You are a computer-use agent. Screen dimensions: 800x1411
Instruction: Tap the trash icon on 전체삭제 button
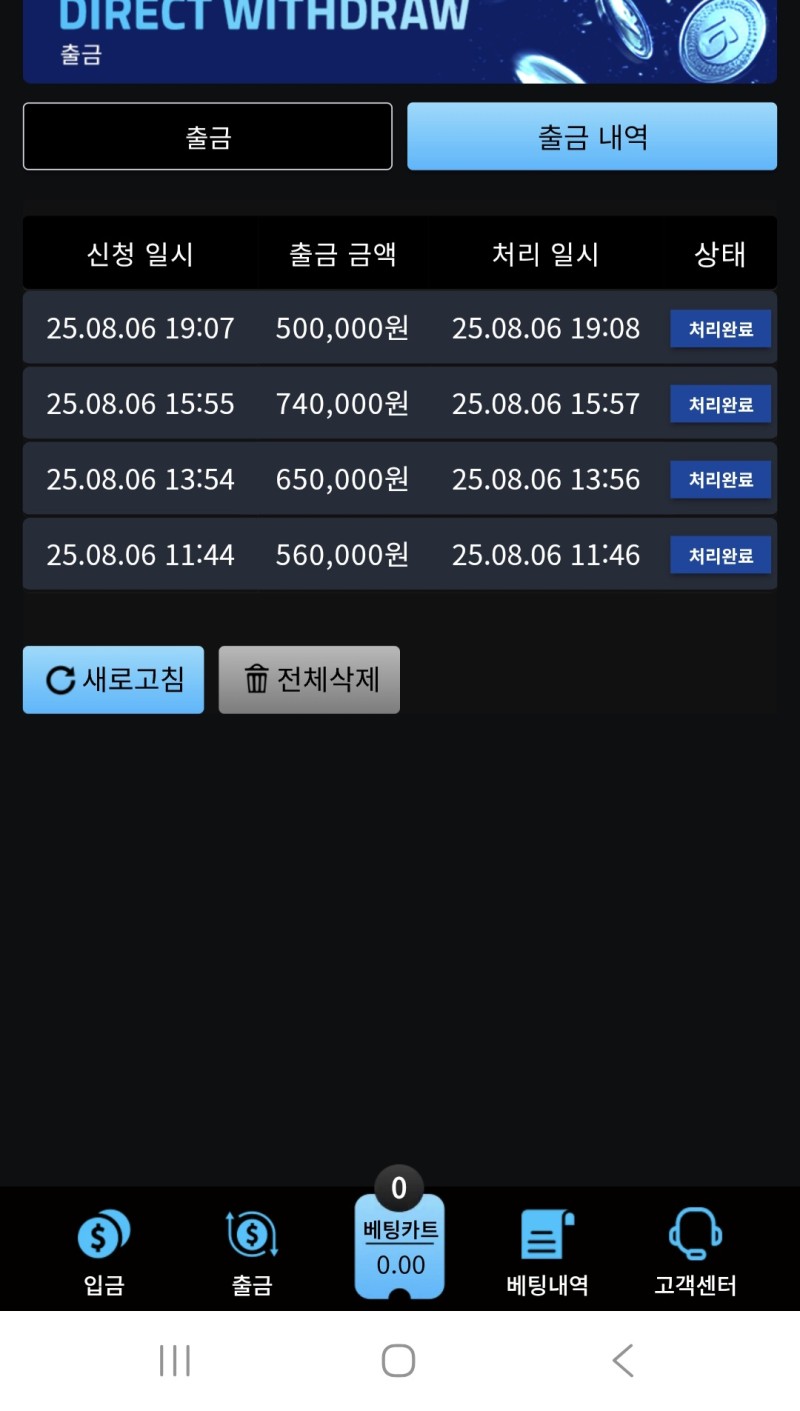256,679
